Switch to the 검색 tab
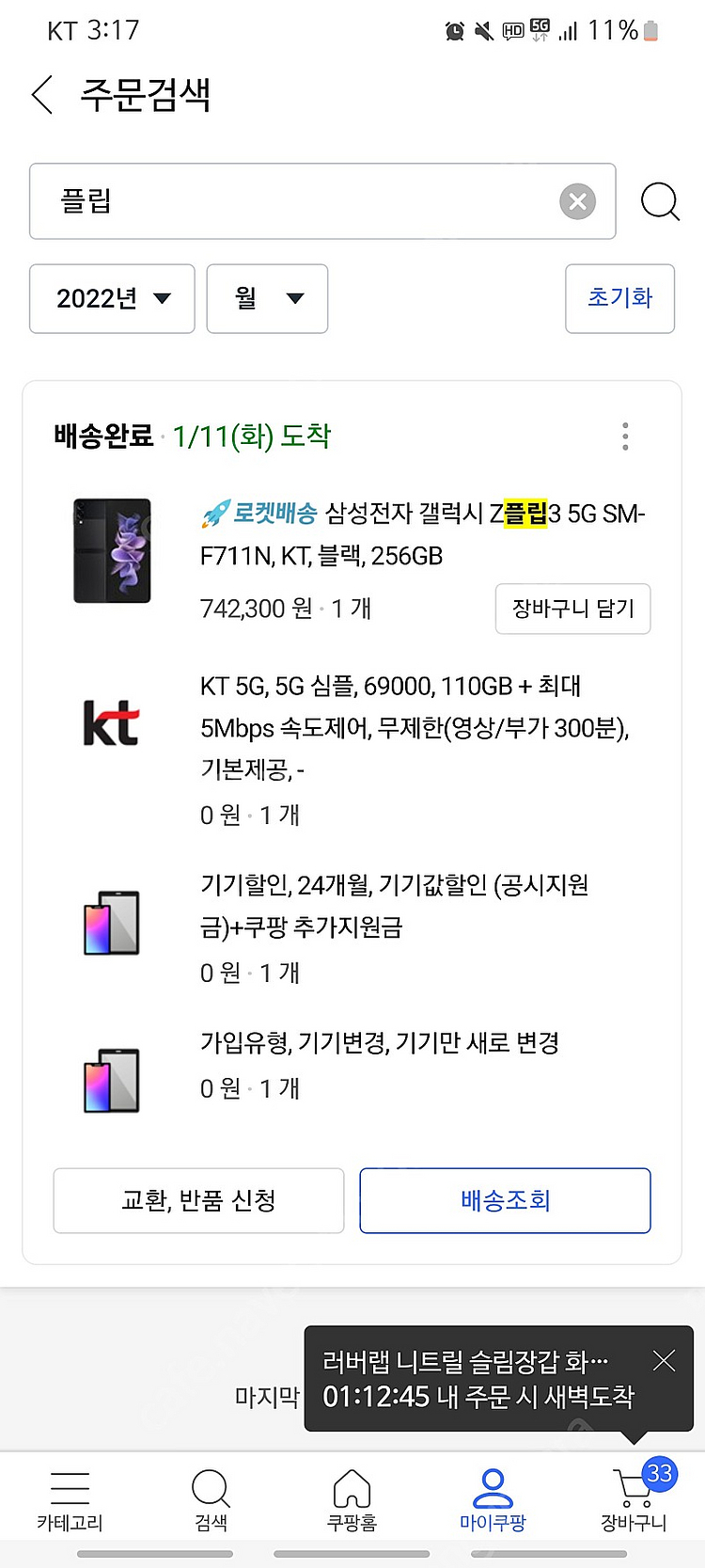705x1568 pixels. [211, 1500]
